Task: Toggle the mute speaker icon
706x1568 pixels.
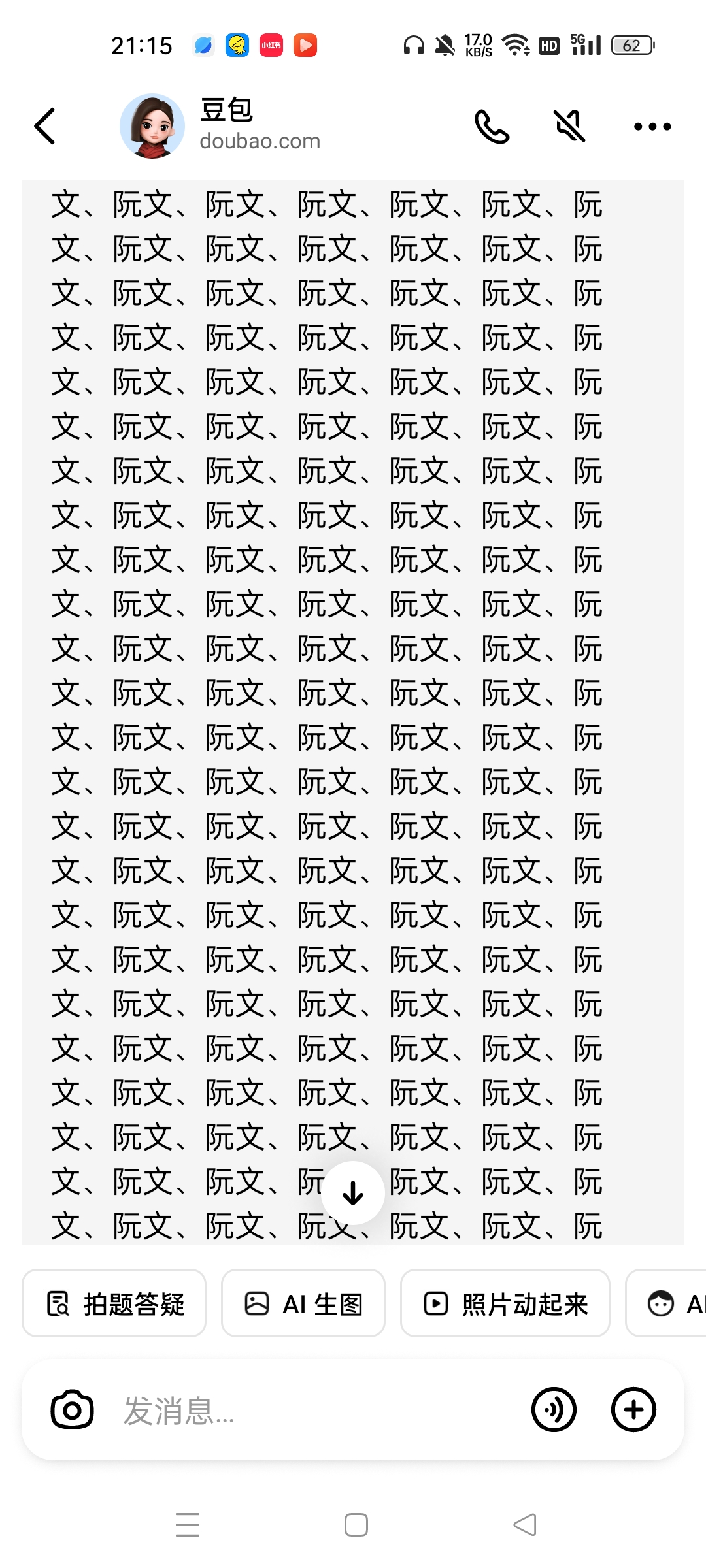Action: coord(570,126)
